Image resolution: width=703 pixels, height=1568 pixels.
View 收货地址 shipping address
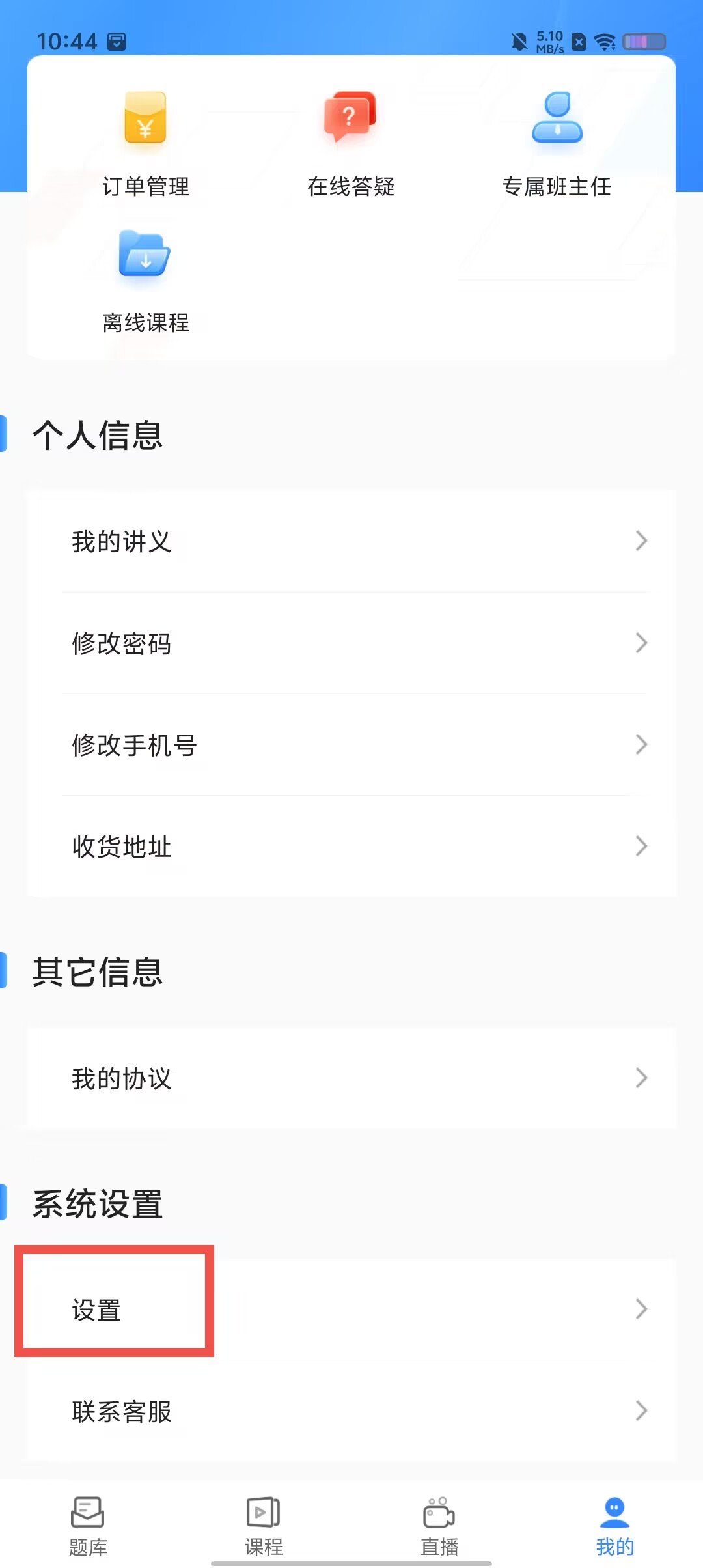point(351,847)
